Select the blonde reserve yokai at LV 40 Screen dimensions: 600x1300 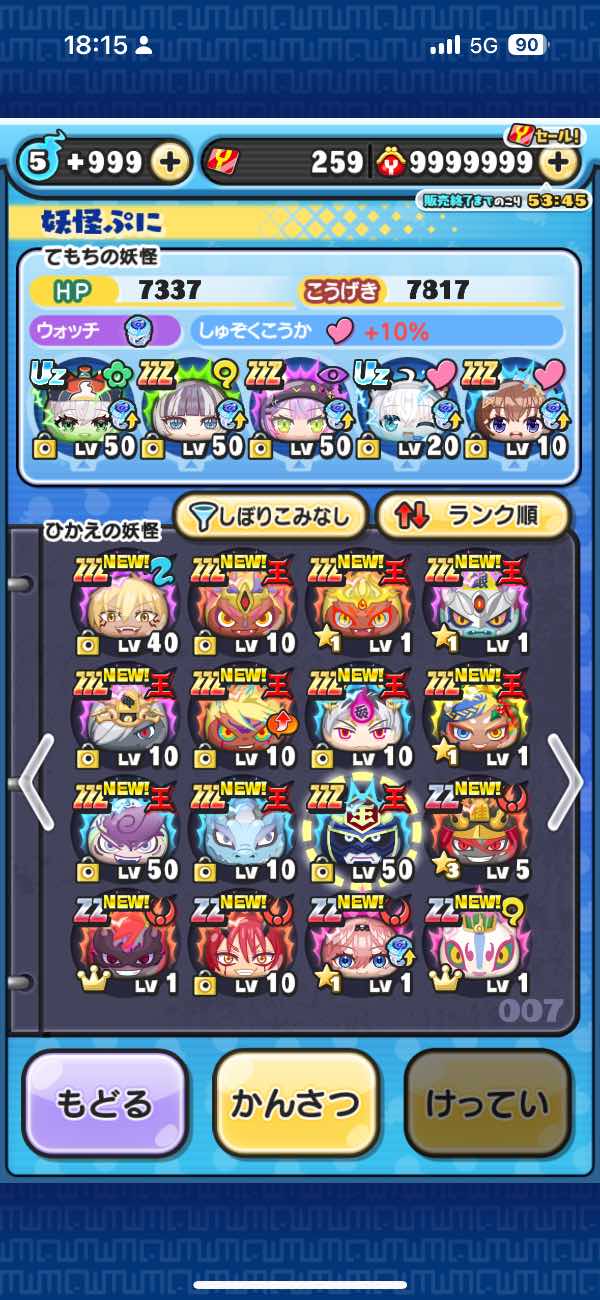125,605
